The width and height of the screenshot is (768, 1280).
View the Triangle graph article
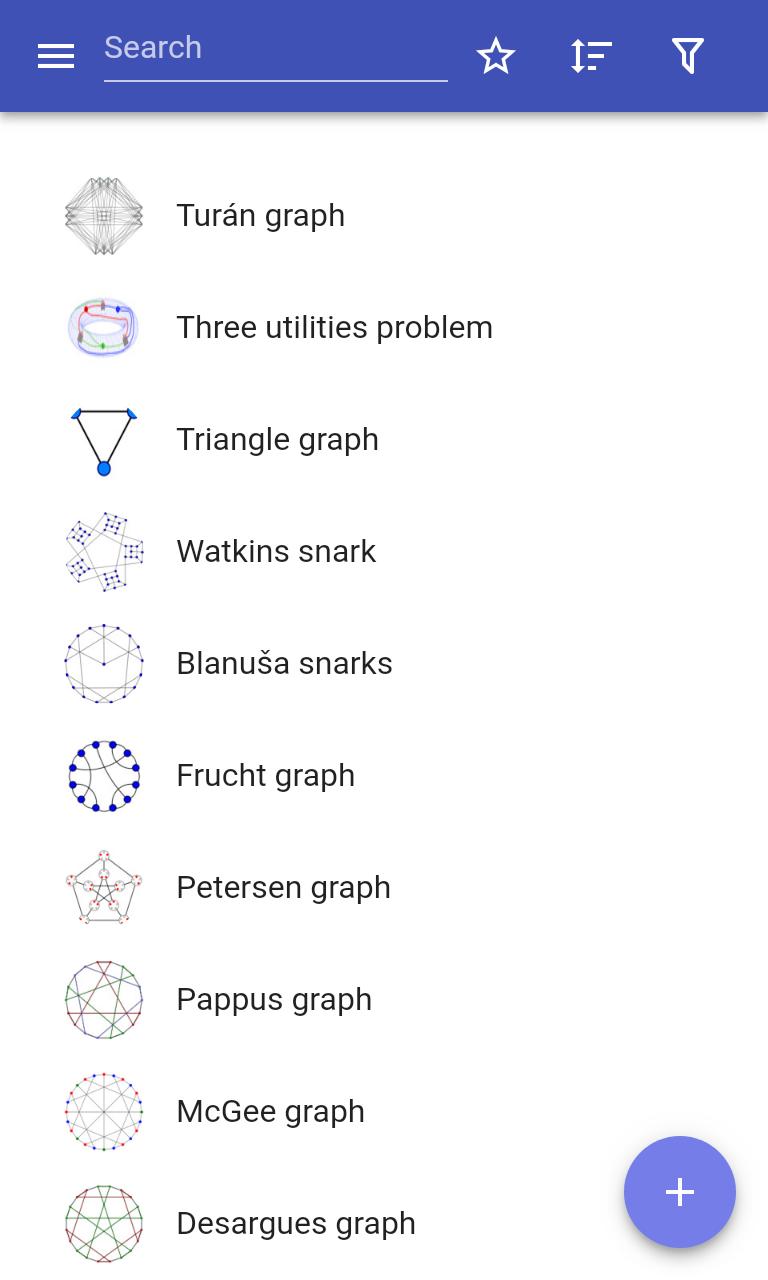coord(277,440)
